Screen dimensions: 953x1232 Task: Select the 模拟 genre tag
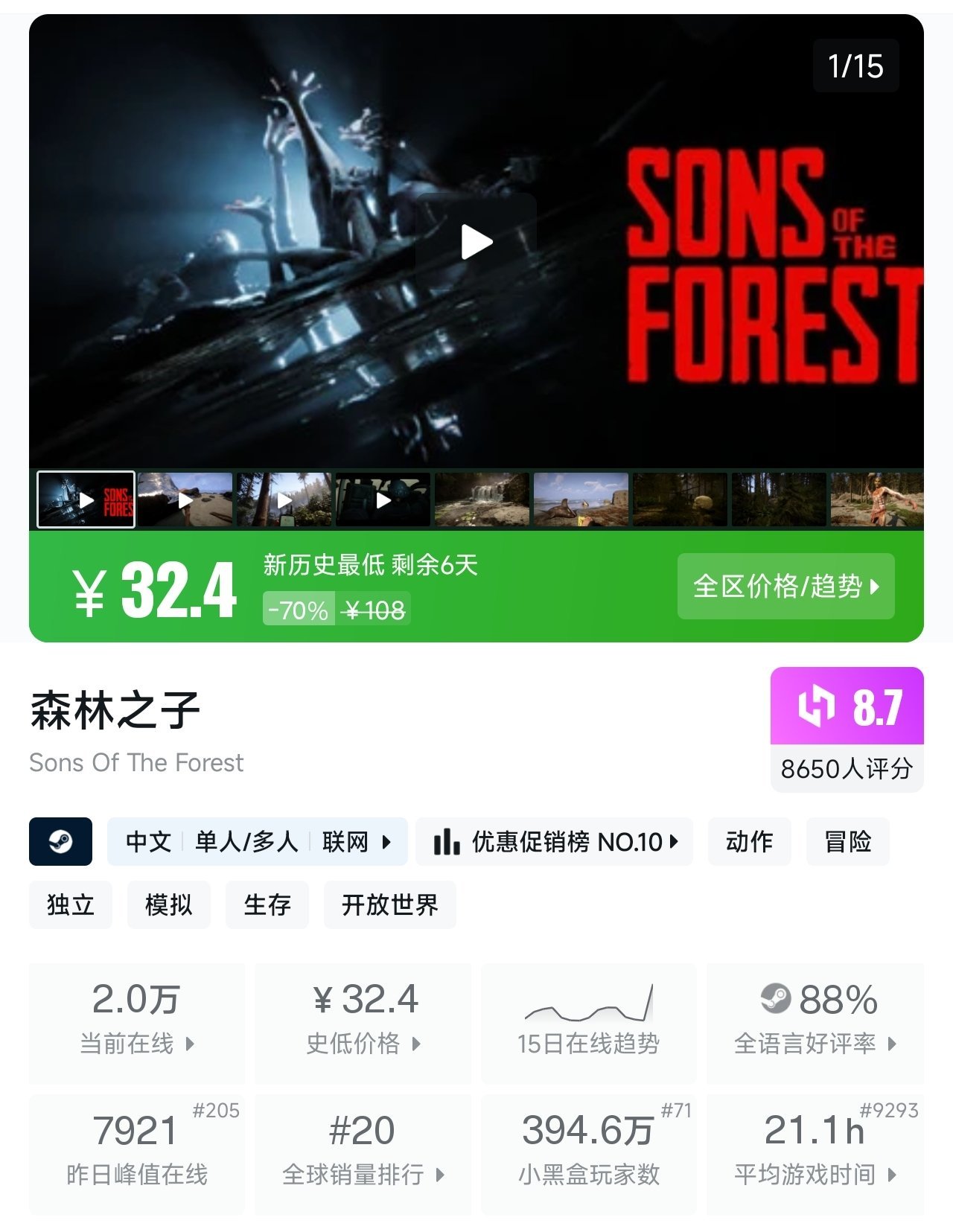point(169,905)
